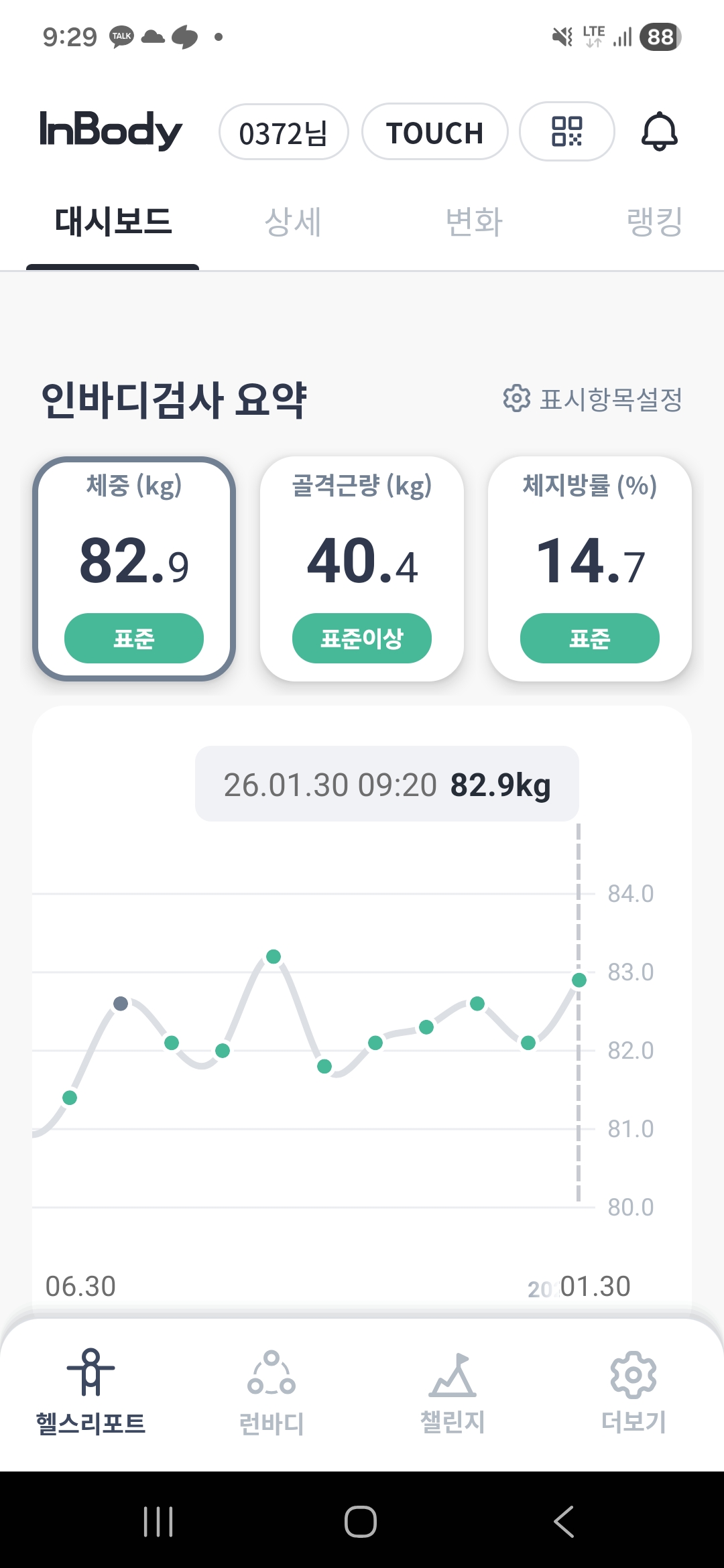Screen dimensions: 724x1568
Task: Switch to the 변화 tab
Action: coord(475,222)
